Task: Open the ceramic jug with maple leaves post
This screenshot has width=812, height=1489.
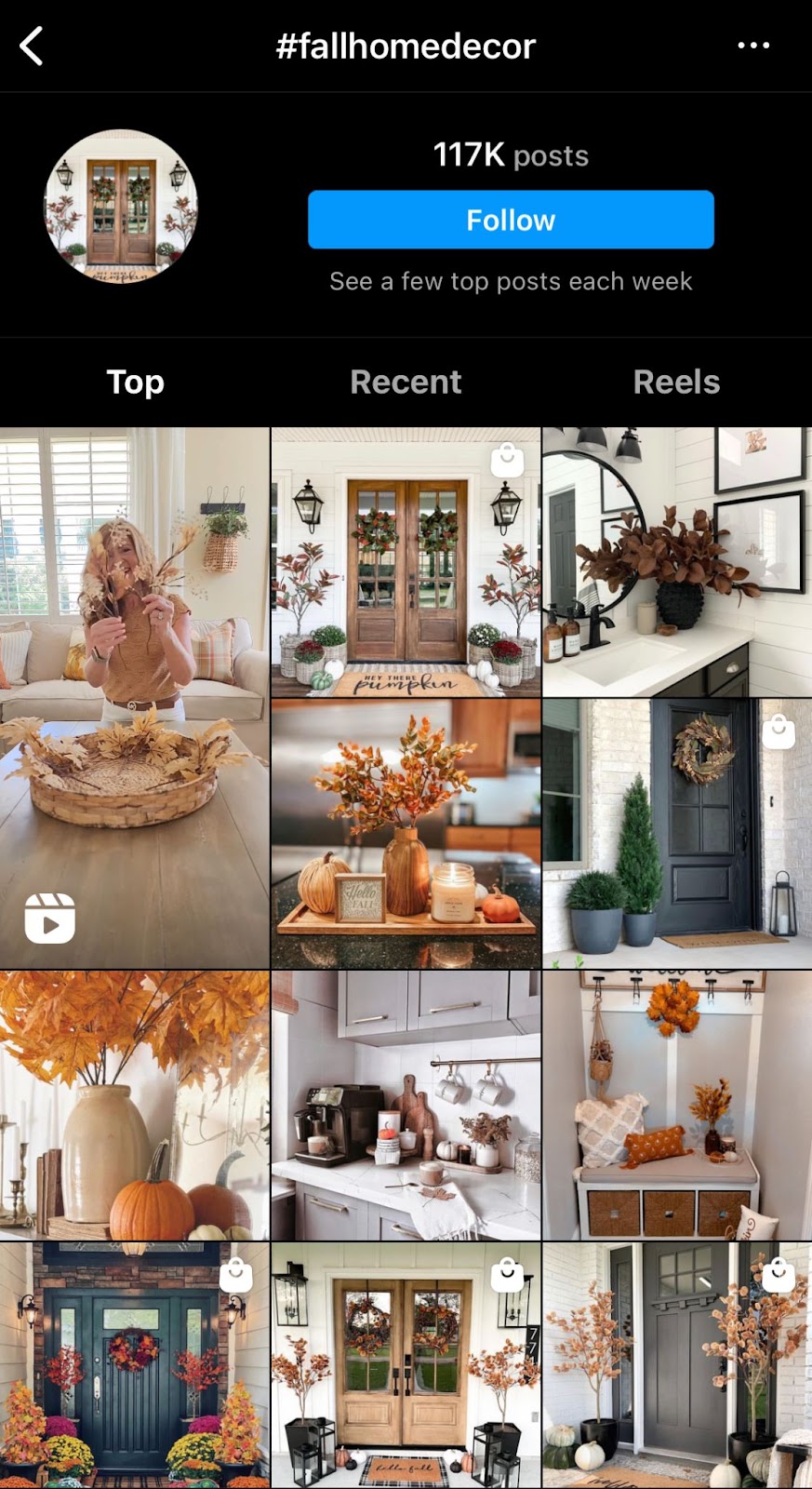Action: click(135, 1106)
